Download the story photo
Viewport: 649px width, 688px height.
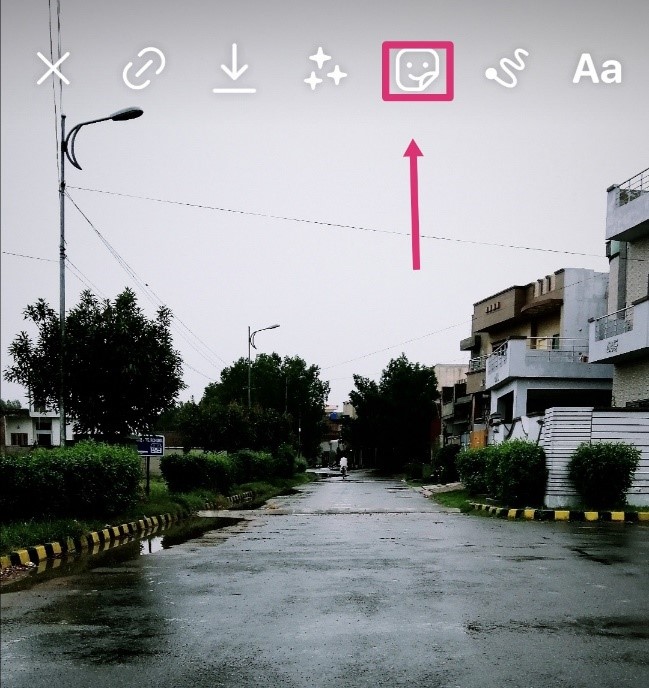(234, 69)
